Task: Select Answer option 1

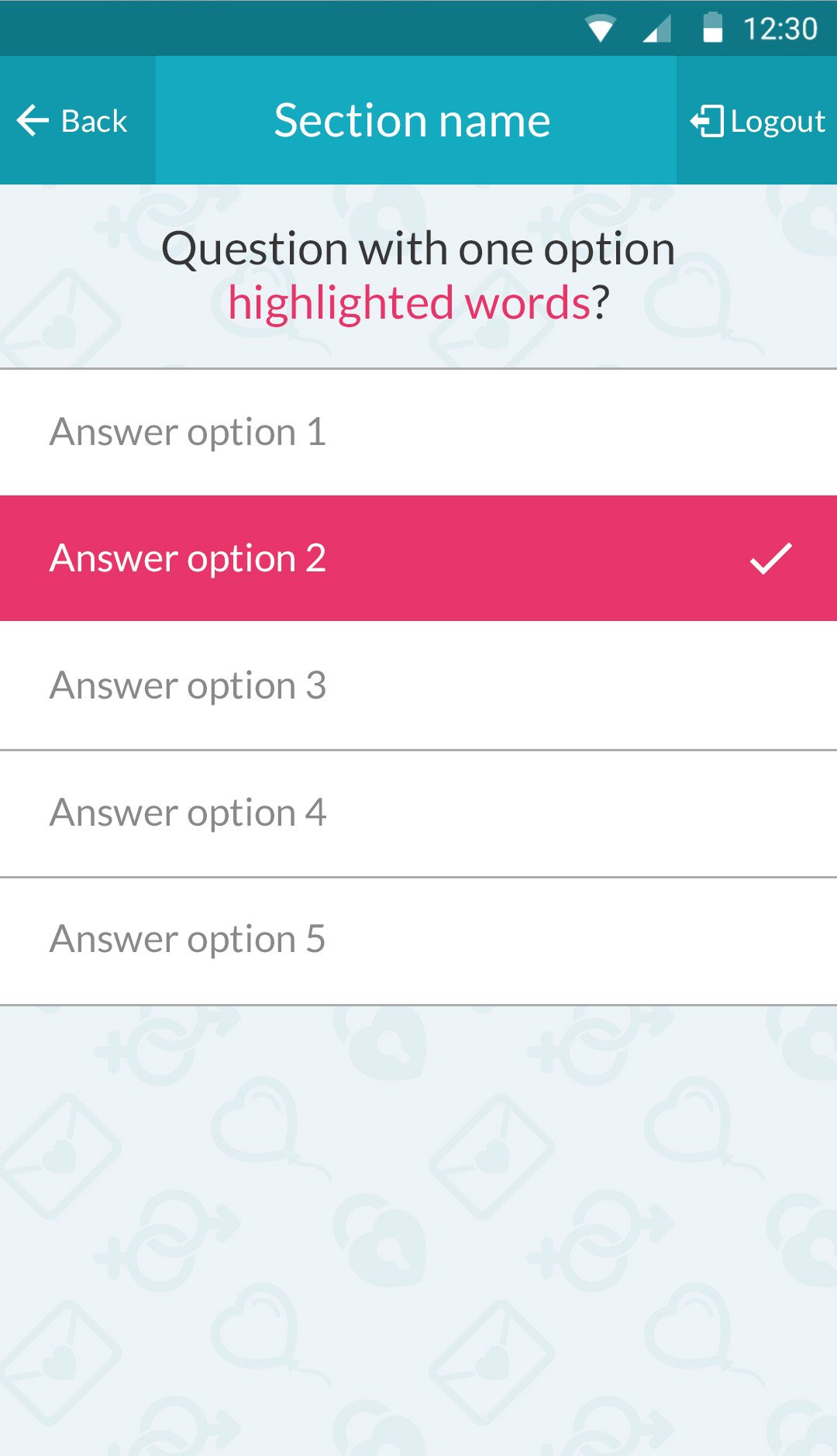Action: pos(418,432)
